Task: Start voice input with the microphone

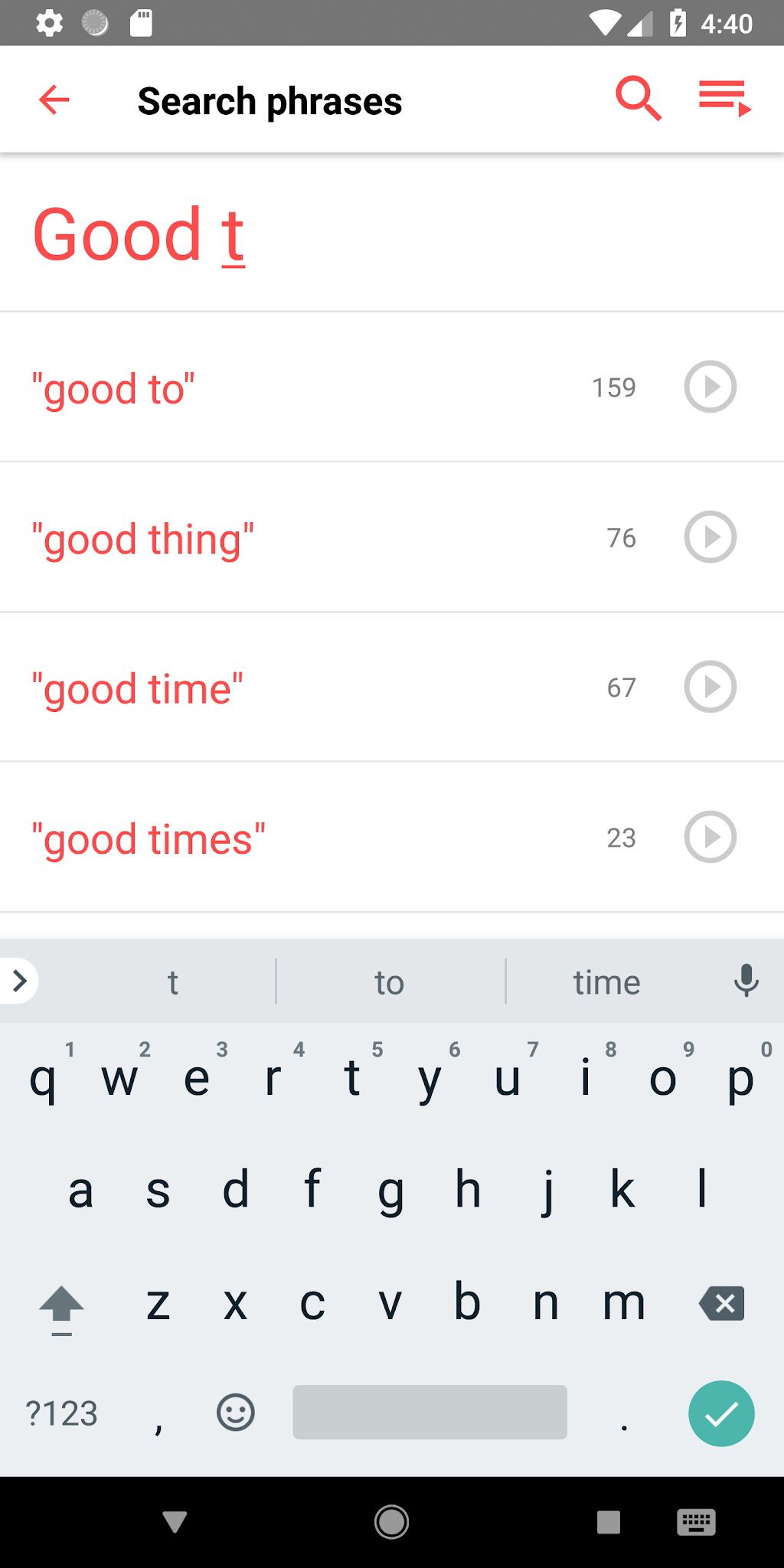Action: point(746,981)
